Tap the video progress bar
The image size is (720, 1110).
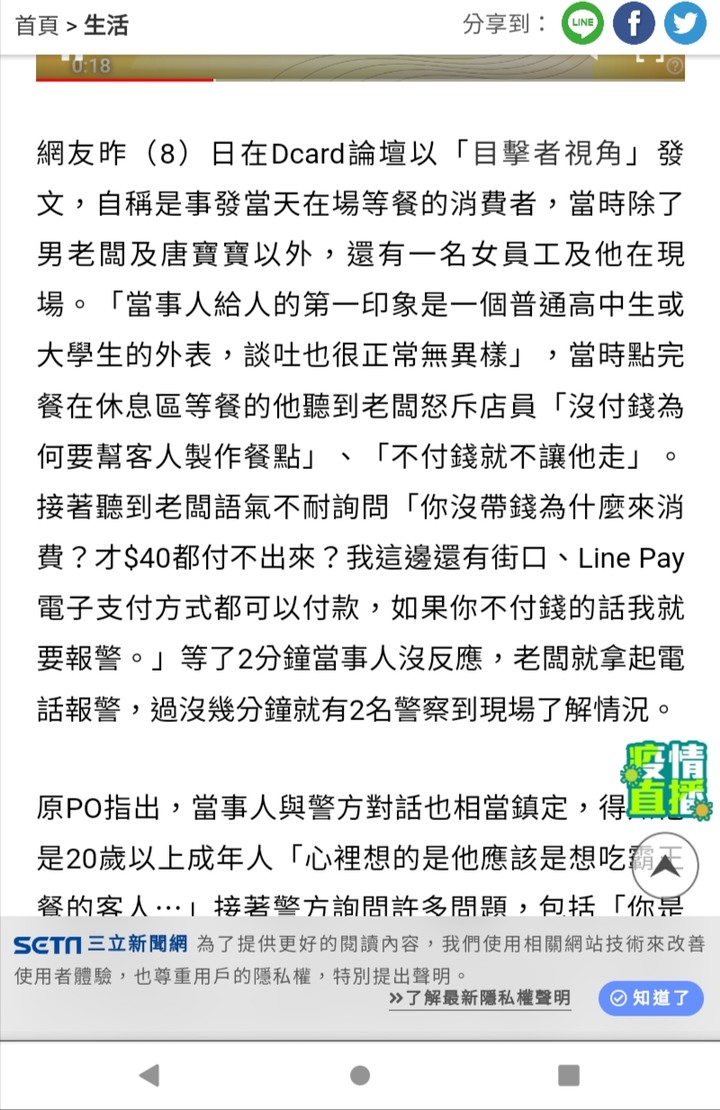click(x=360, y=79)
